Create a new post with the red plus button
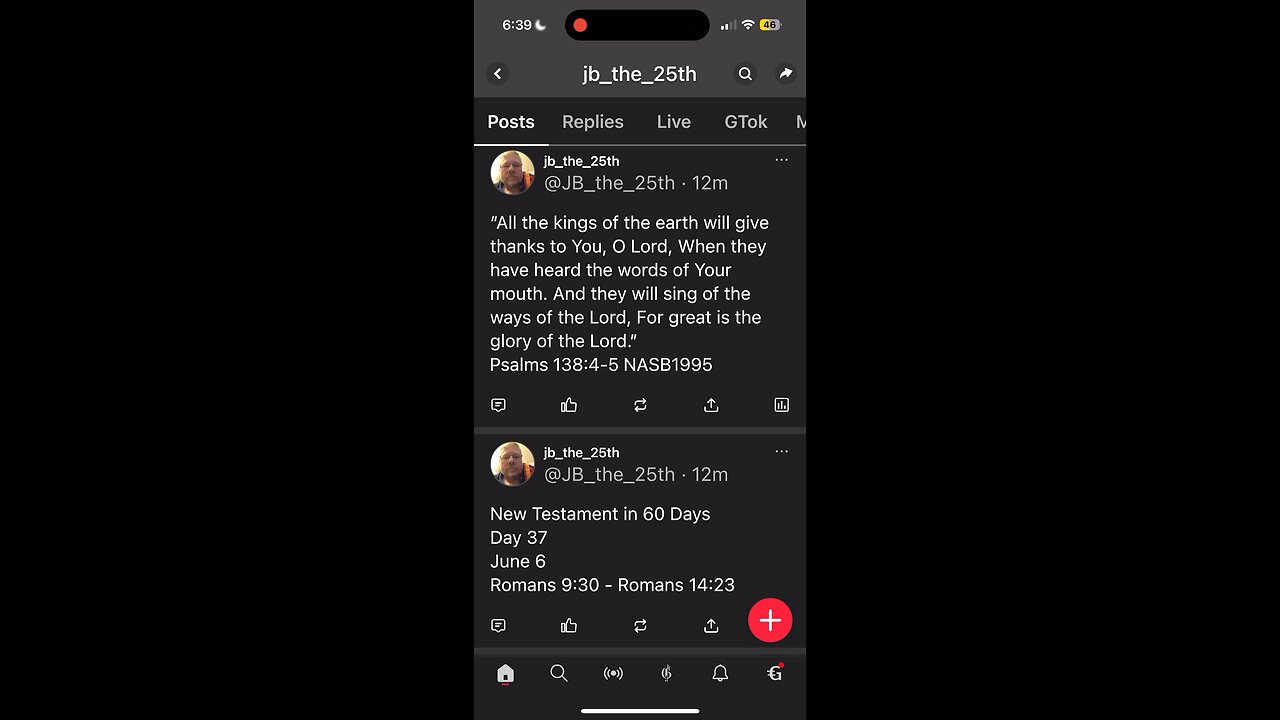 (x=770, y=621)
